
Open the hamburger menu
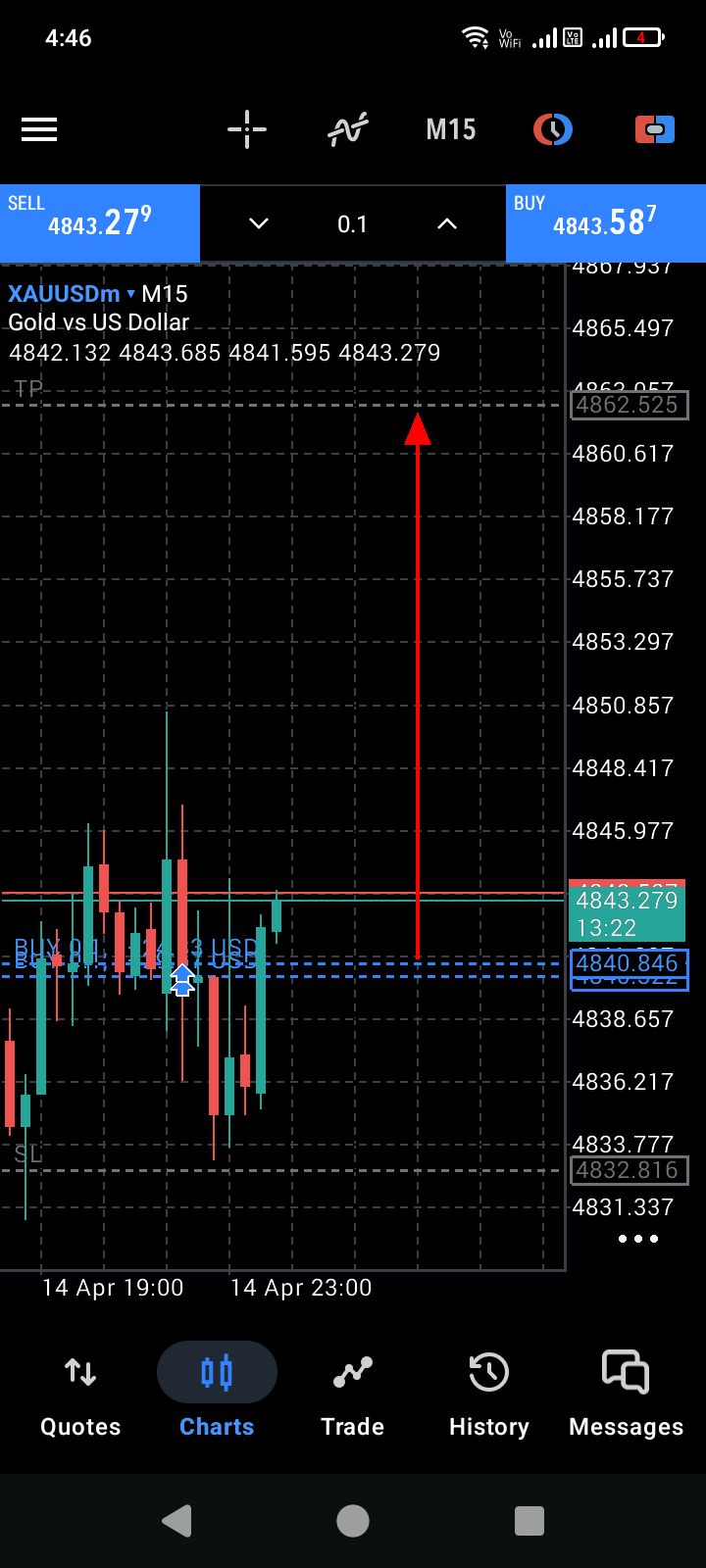(39, 129)
